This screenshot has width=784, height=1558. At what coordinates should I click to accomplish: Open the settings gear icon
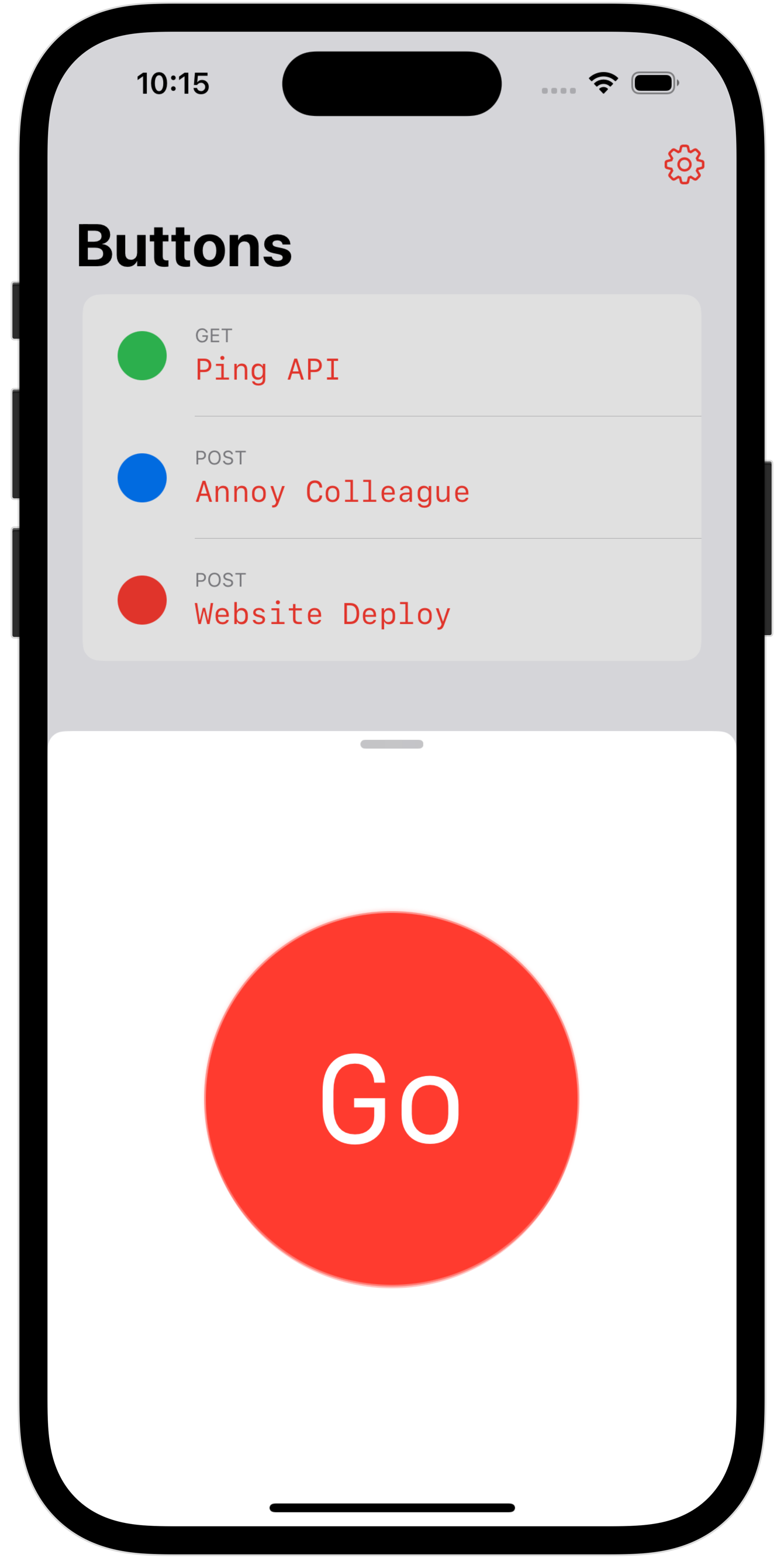683,164
